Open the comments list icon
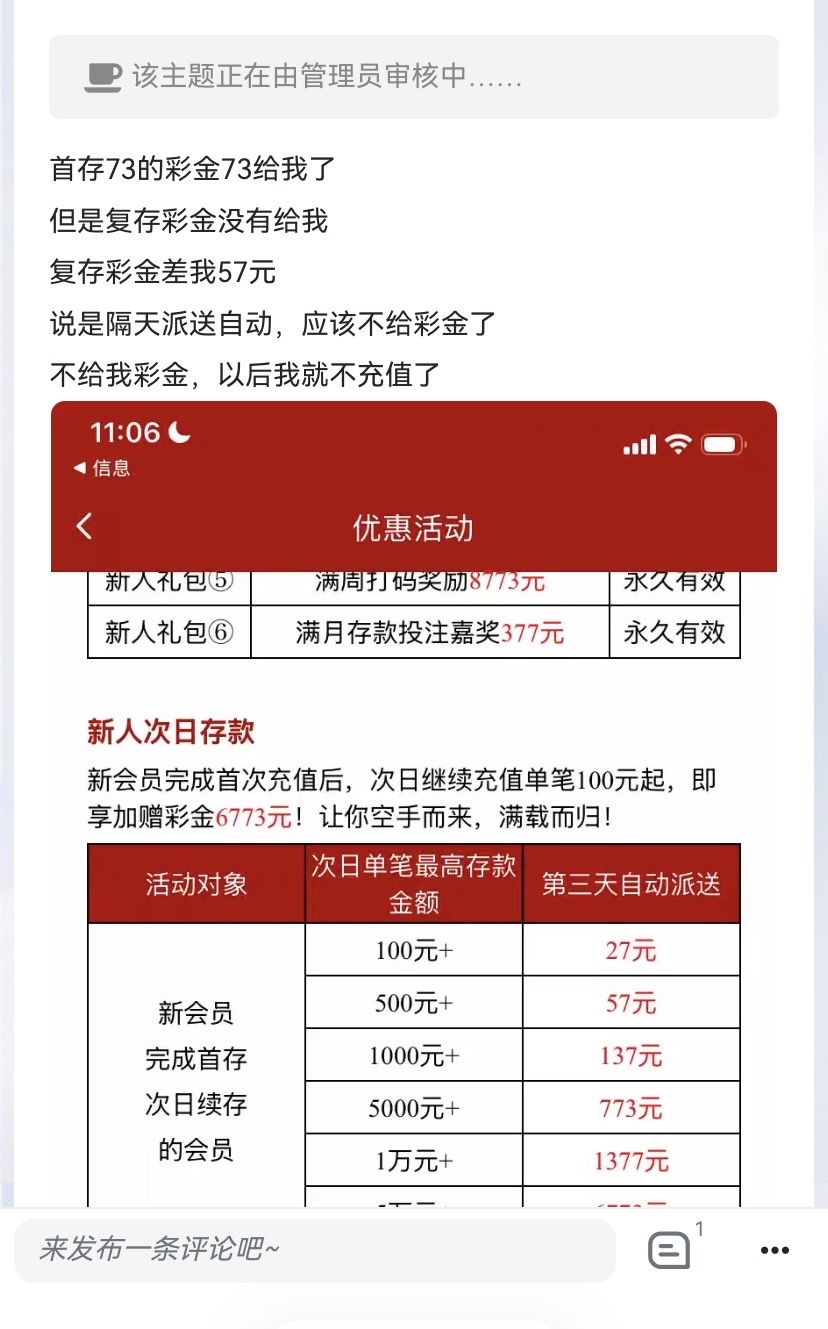The width and height of the screenshot is (828, 1329). pyautogui.click(x=669, y=1250)
